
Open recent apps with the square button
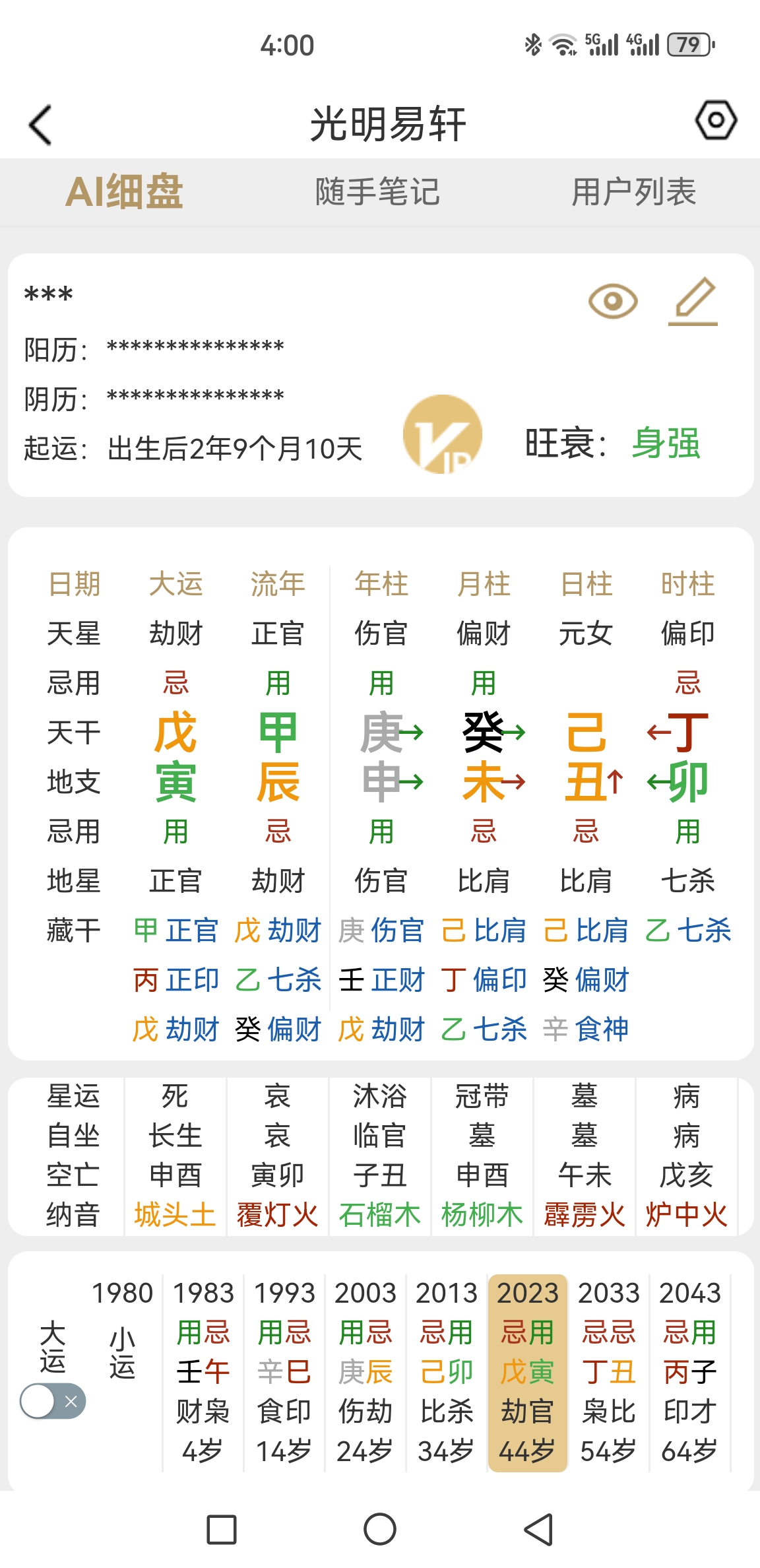[222, 1530]
